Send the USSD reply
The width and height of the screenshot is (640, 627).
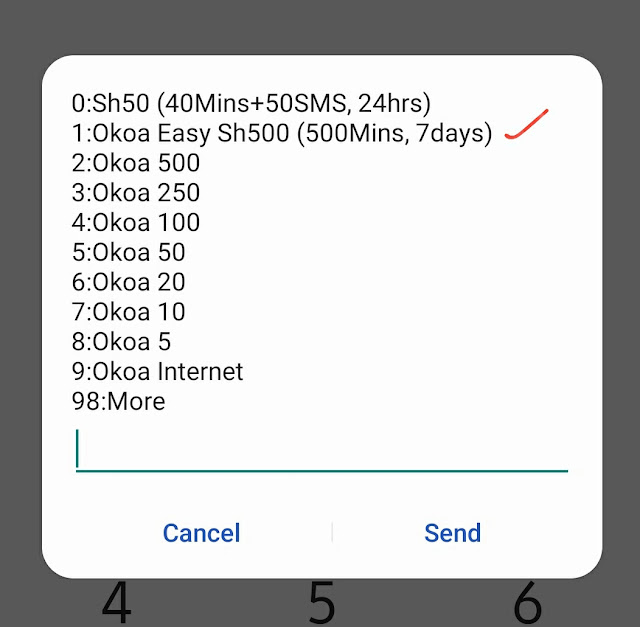(x=452, y=533)
